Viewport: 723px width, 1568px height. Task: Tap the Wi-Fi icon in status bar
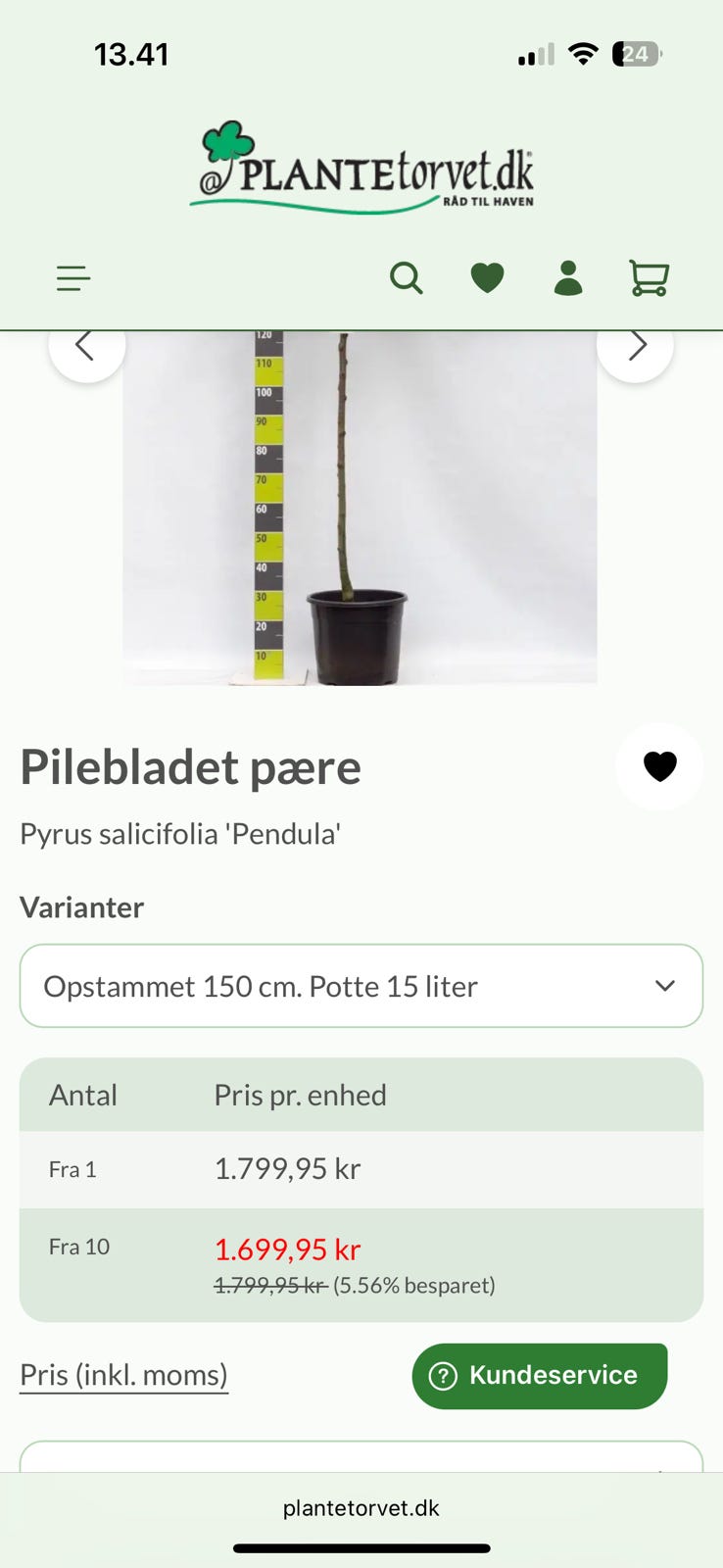(583, 55)
